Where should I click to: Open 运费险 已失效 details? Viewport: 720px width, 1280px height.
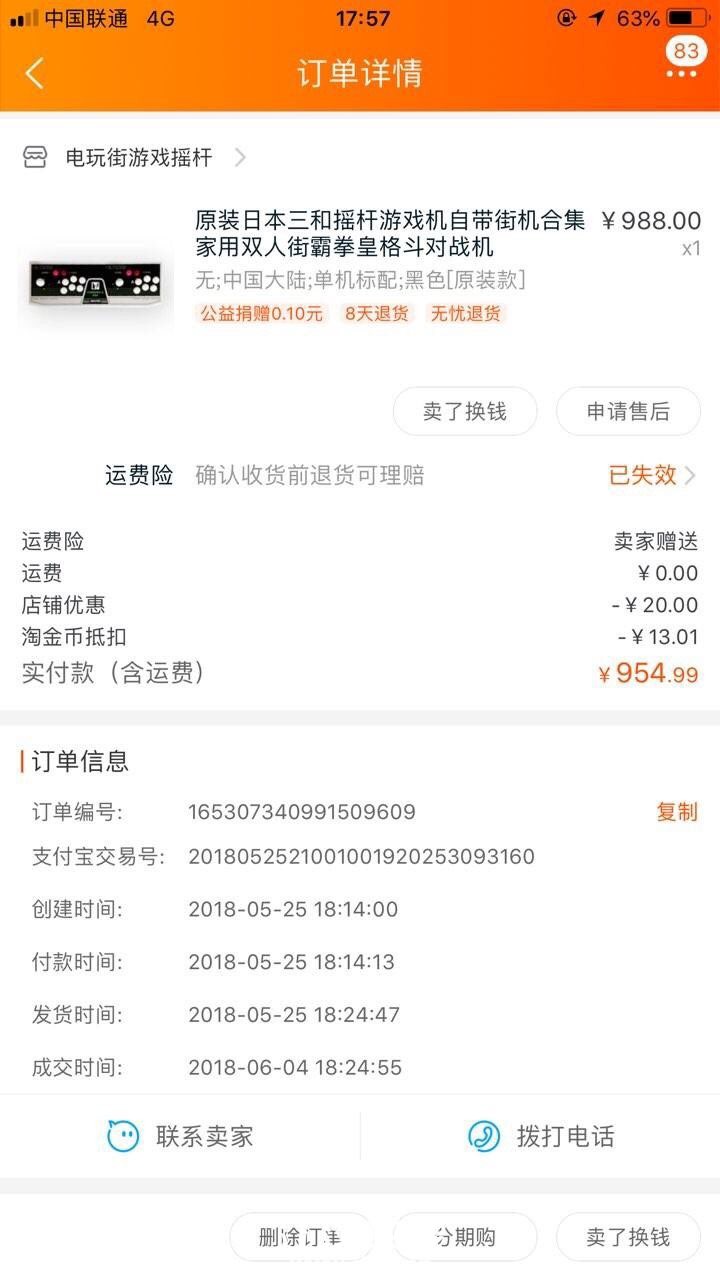651,475
